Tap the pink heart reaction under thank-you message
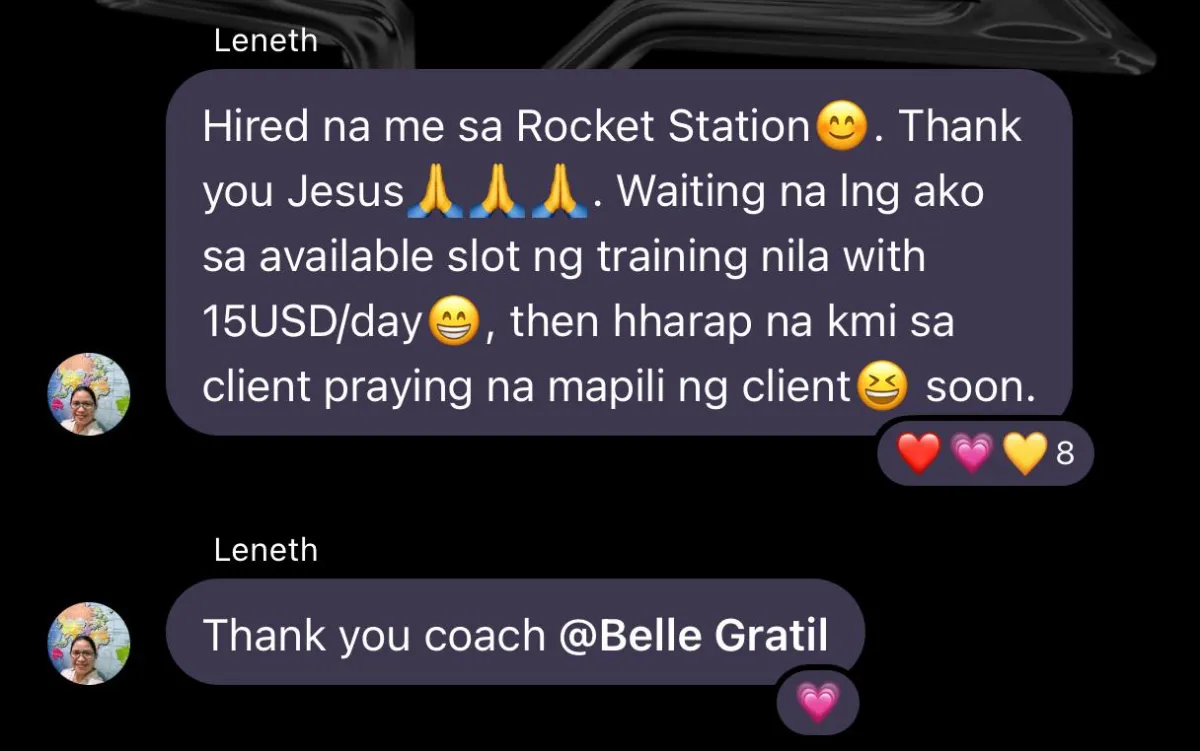Viewport: 1200px width, 751px height. [818, 700]
